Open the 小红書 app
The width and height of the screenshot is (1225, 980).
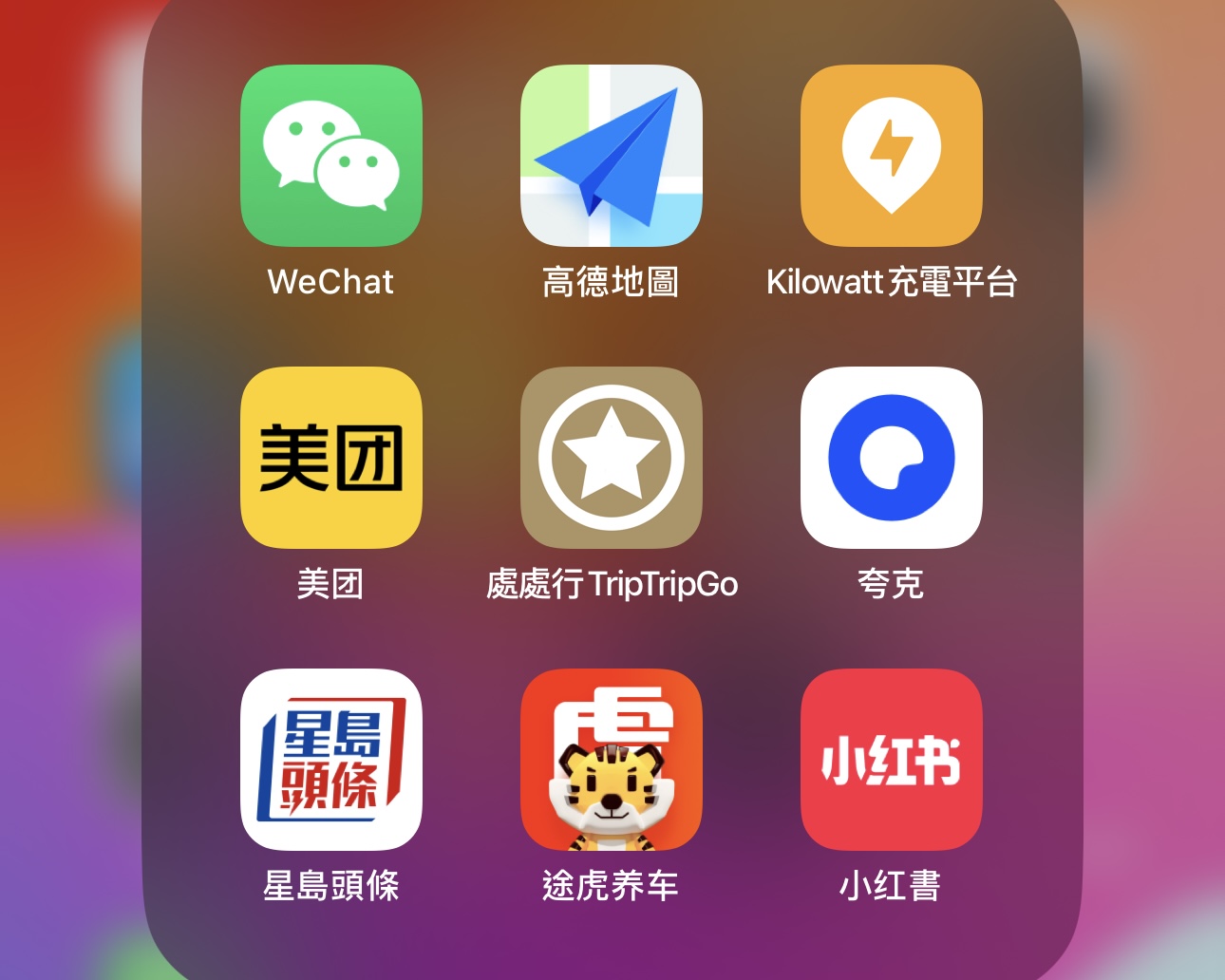891,760
